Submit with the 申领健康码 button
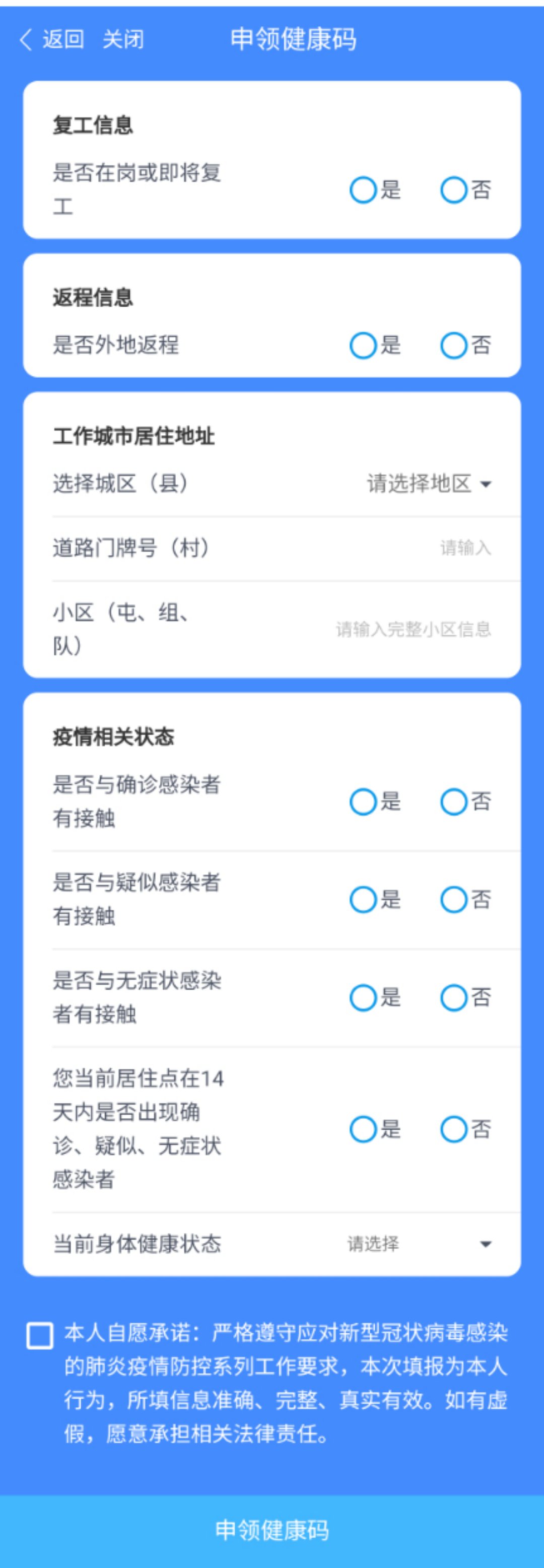This screenshot has width=544, height=1568. [272, 1531]
